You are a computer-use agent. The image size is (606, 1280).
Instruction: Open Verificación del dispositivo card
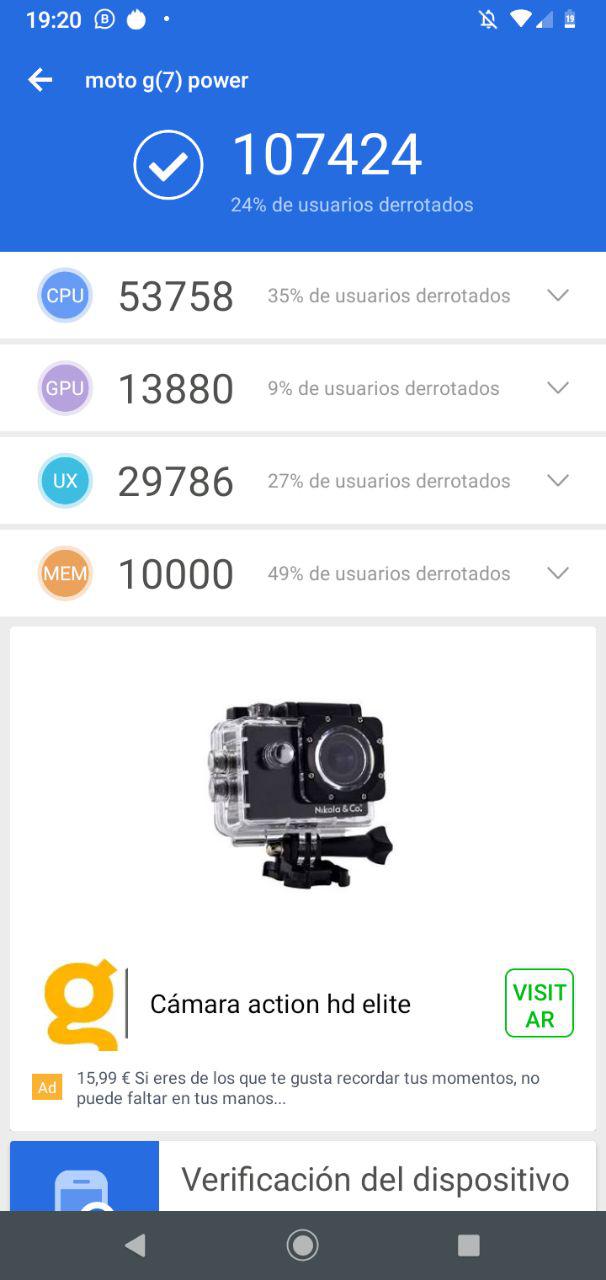[x=374, y=1180]
